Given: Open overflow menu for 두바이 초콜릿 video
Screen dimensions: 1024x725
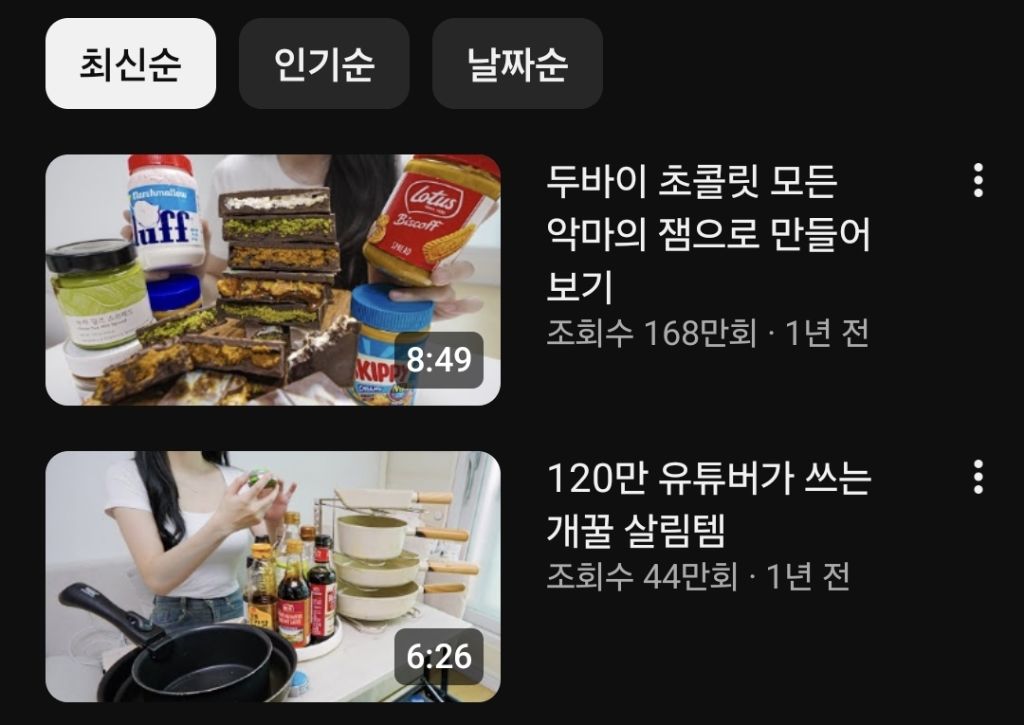Looking at the screenshot, I should [978, 180].
